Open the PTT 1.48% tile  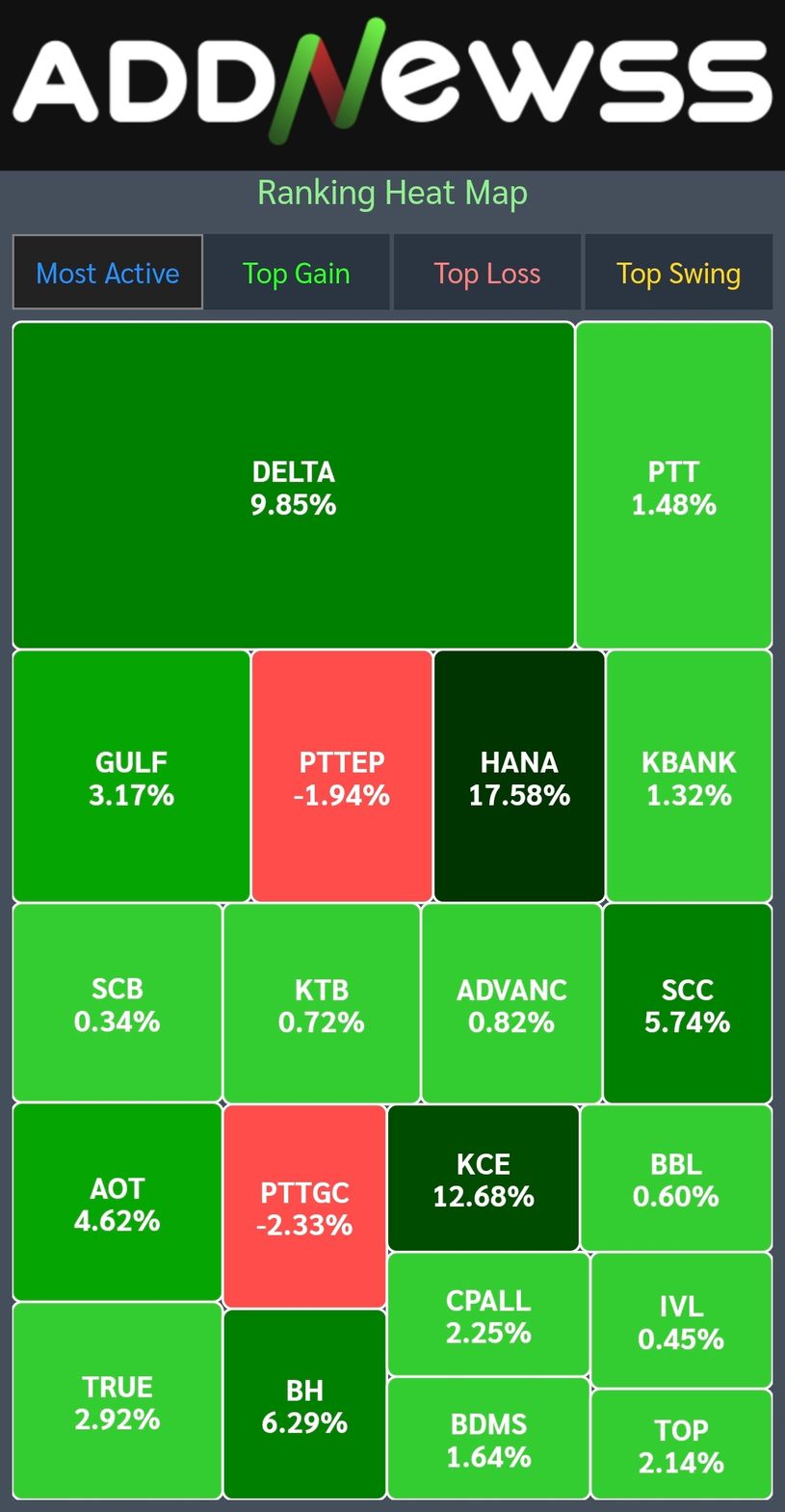pos(673,486)
